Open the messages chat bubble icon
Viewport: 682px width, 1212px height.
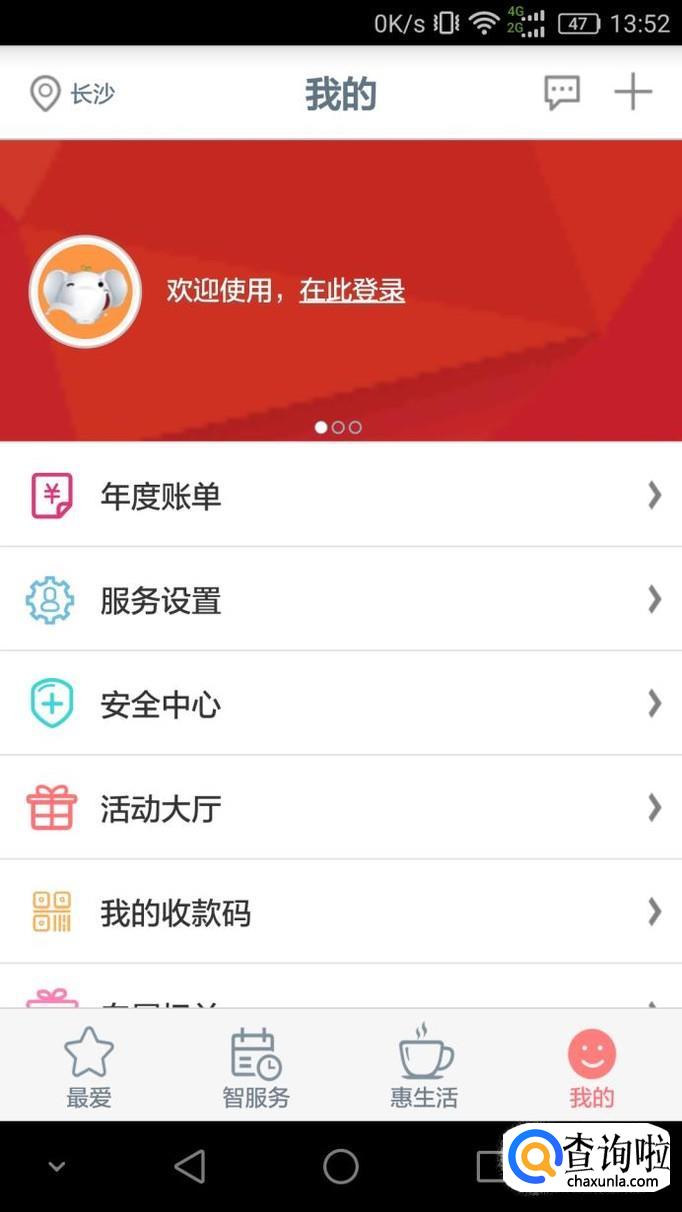562,93
